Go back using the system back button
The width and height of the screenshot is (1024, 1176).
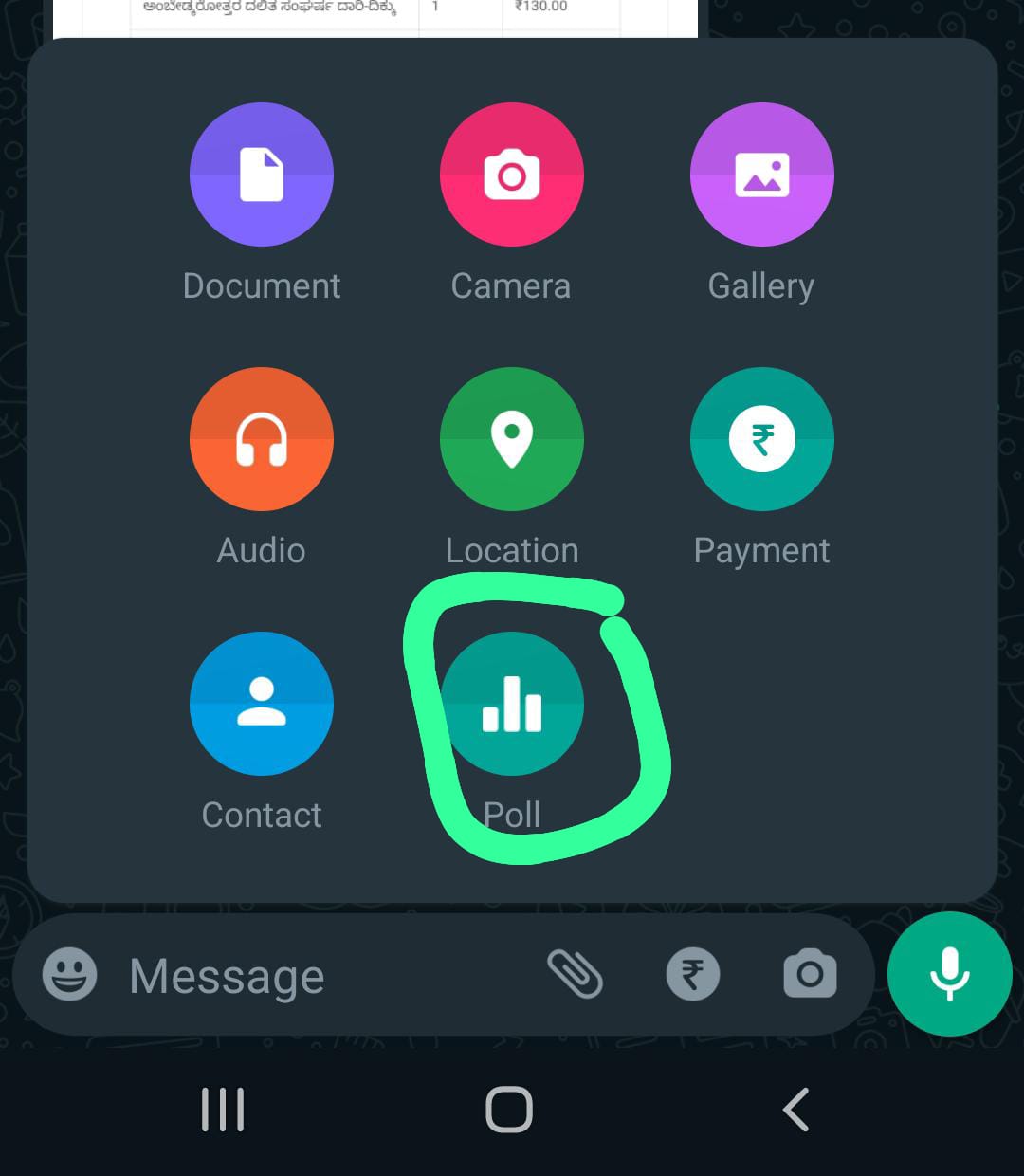click(795, 1110)
